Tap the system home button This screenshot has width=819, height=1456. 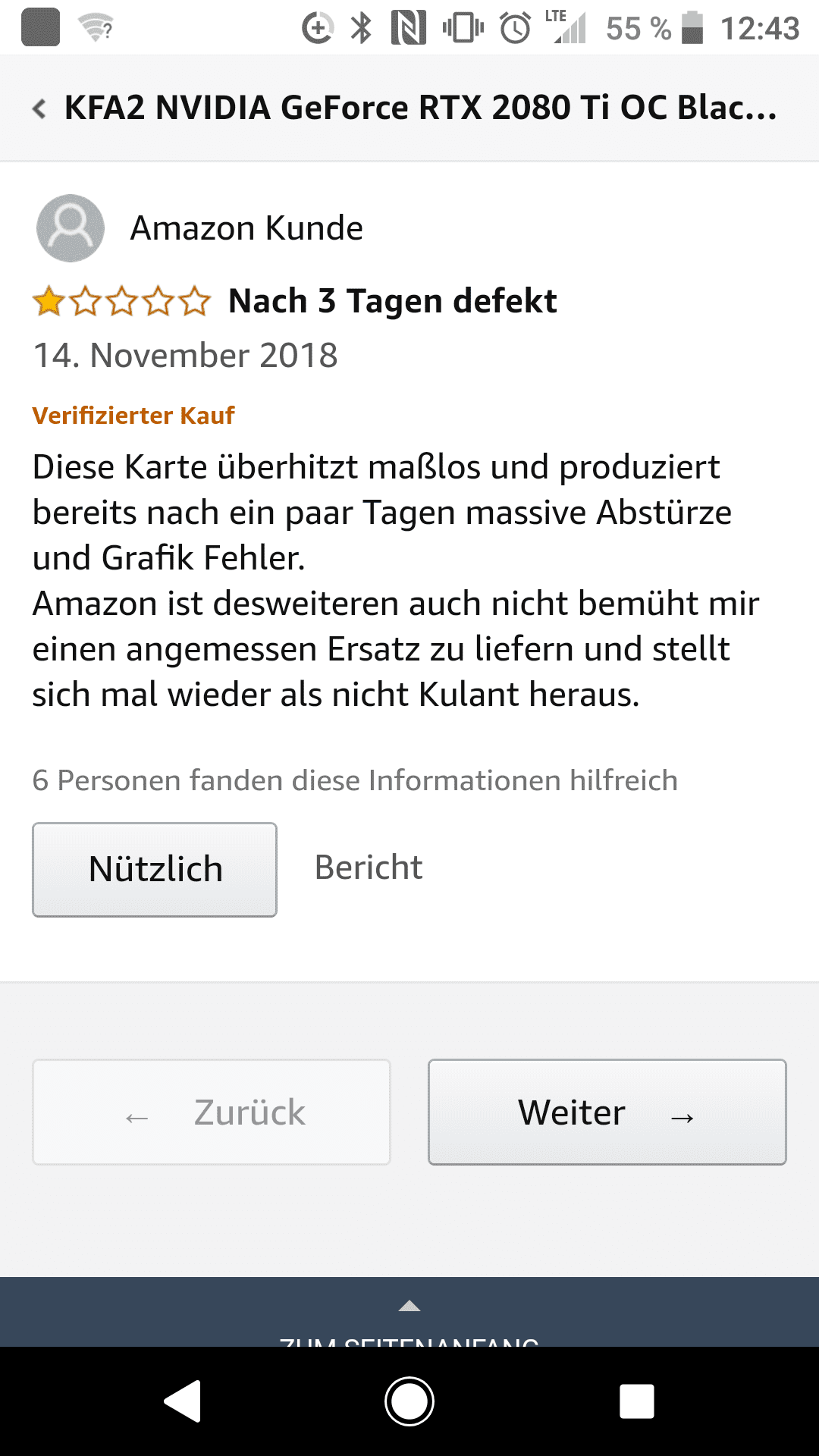tap(409, 1401)
